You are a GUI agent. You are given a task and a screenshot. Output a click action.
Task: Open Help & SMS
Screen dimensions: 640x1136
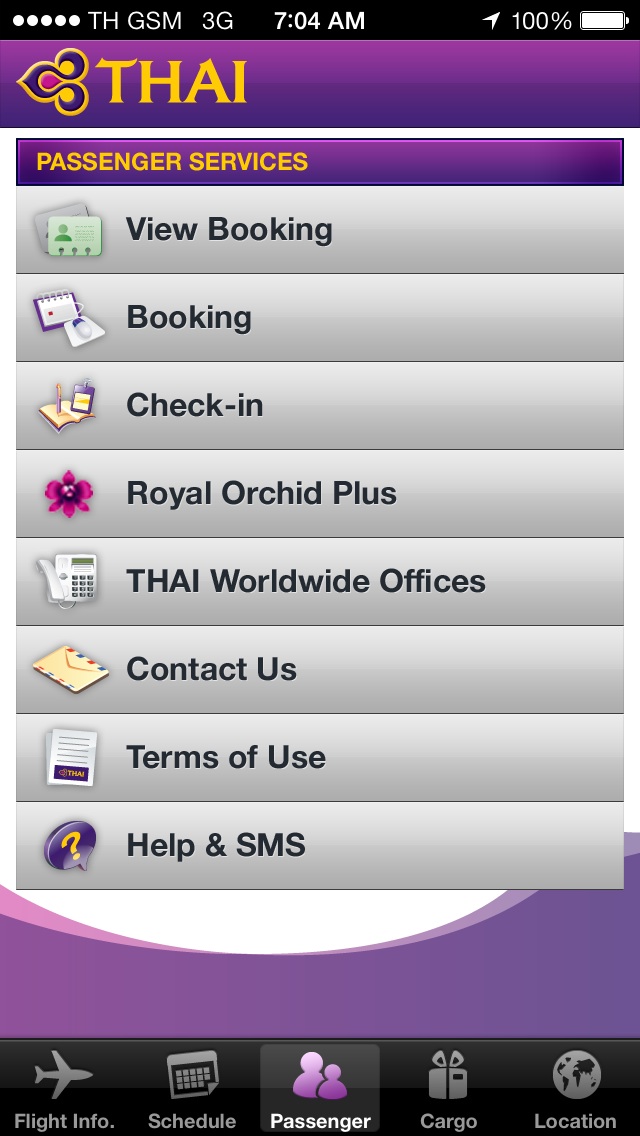point(320,845)
